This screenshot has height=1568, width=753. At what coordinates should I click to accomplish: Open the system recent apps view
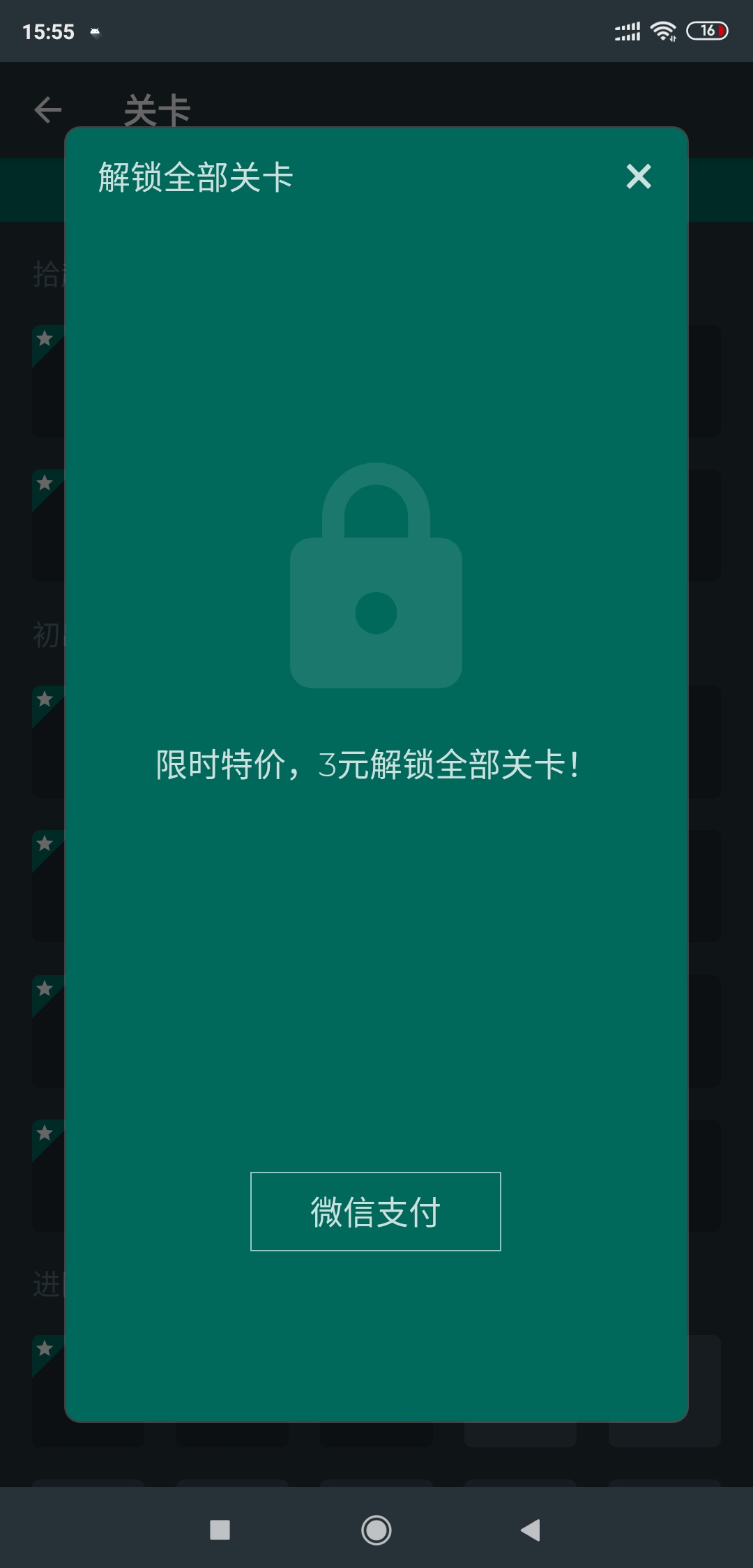pos(220,1530)
